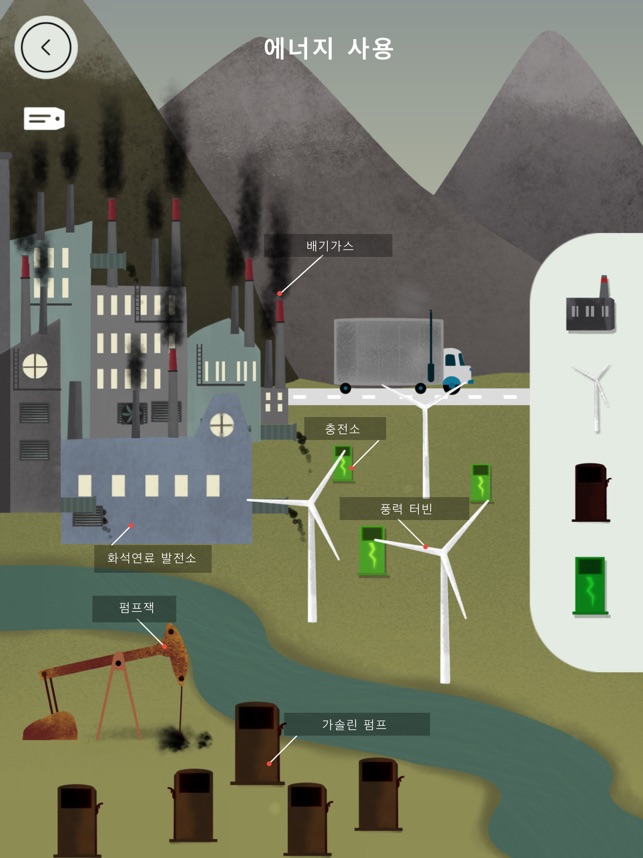The width and height of the screenshot is (643, 858).
Task: Select the wind turbine in the side panel
Action: [591, 397]
